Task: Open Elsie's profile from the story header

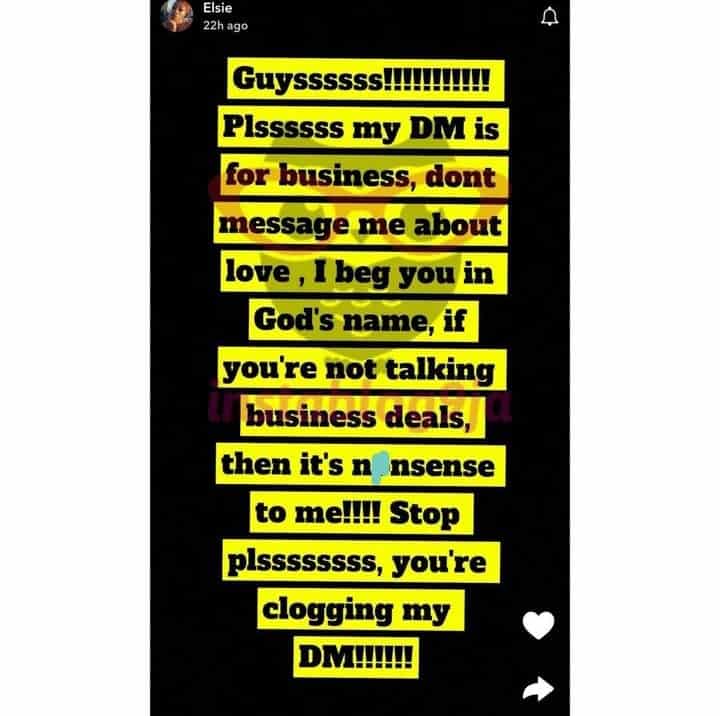Action: [177, 15]
